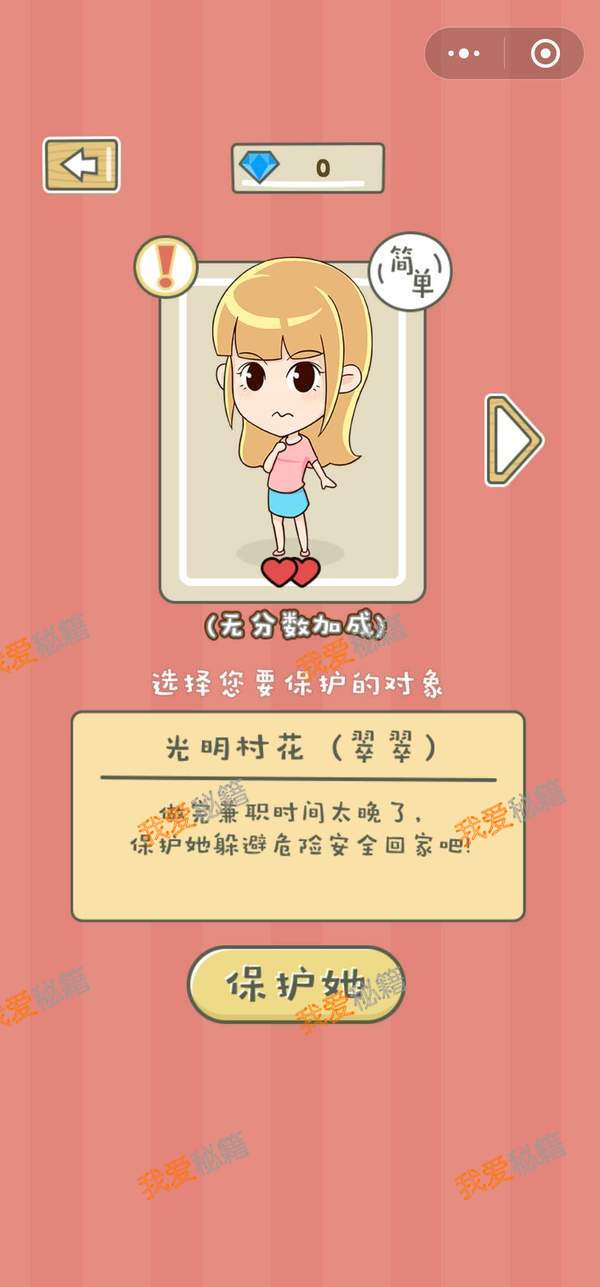
Task: Show the next character with the right arrow
Action: [513, 440]
